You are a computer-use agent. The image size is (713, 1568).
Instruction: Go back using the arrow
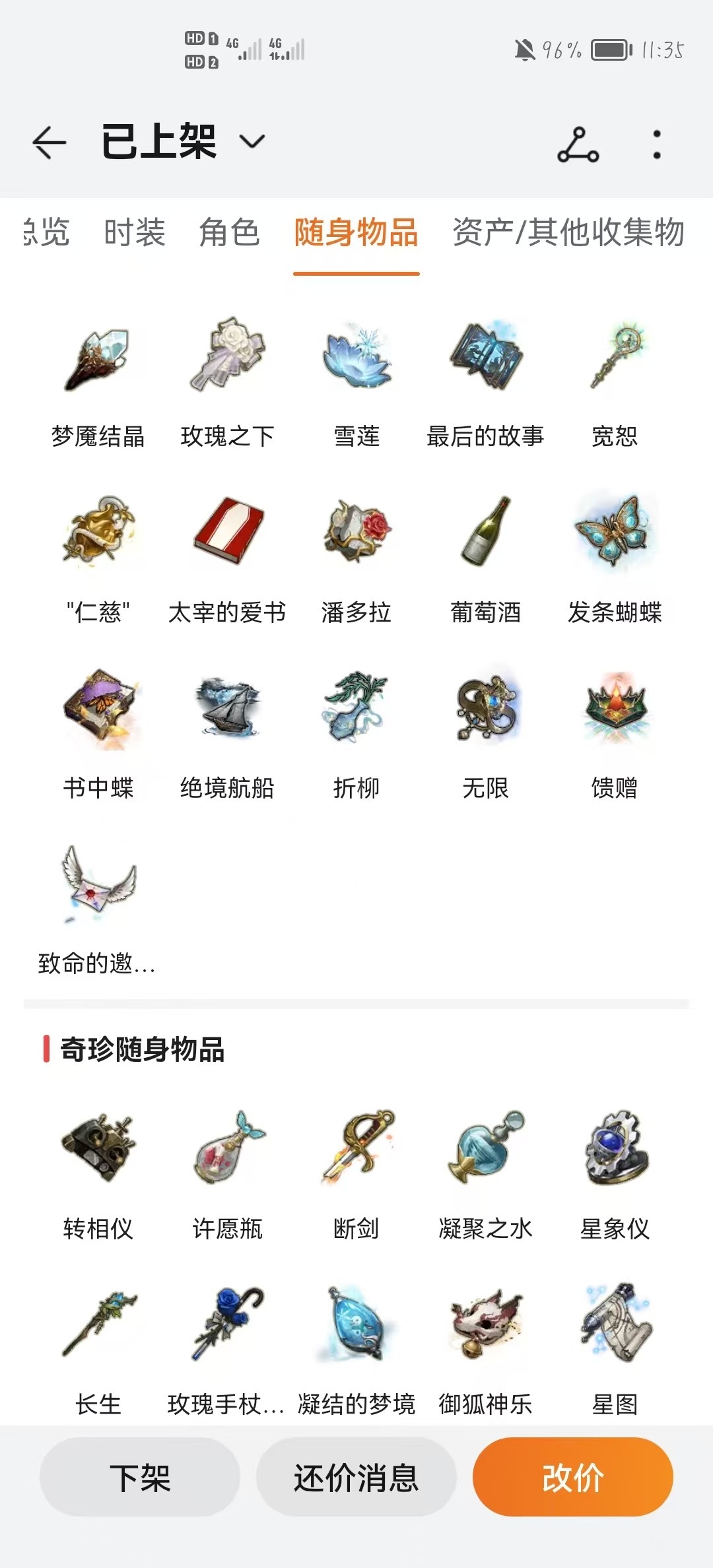(50, 143)
